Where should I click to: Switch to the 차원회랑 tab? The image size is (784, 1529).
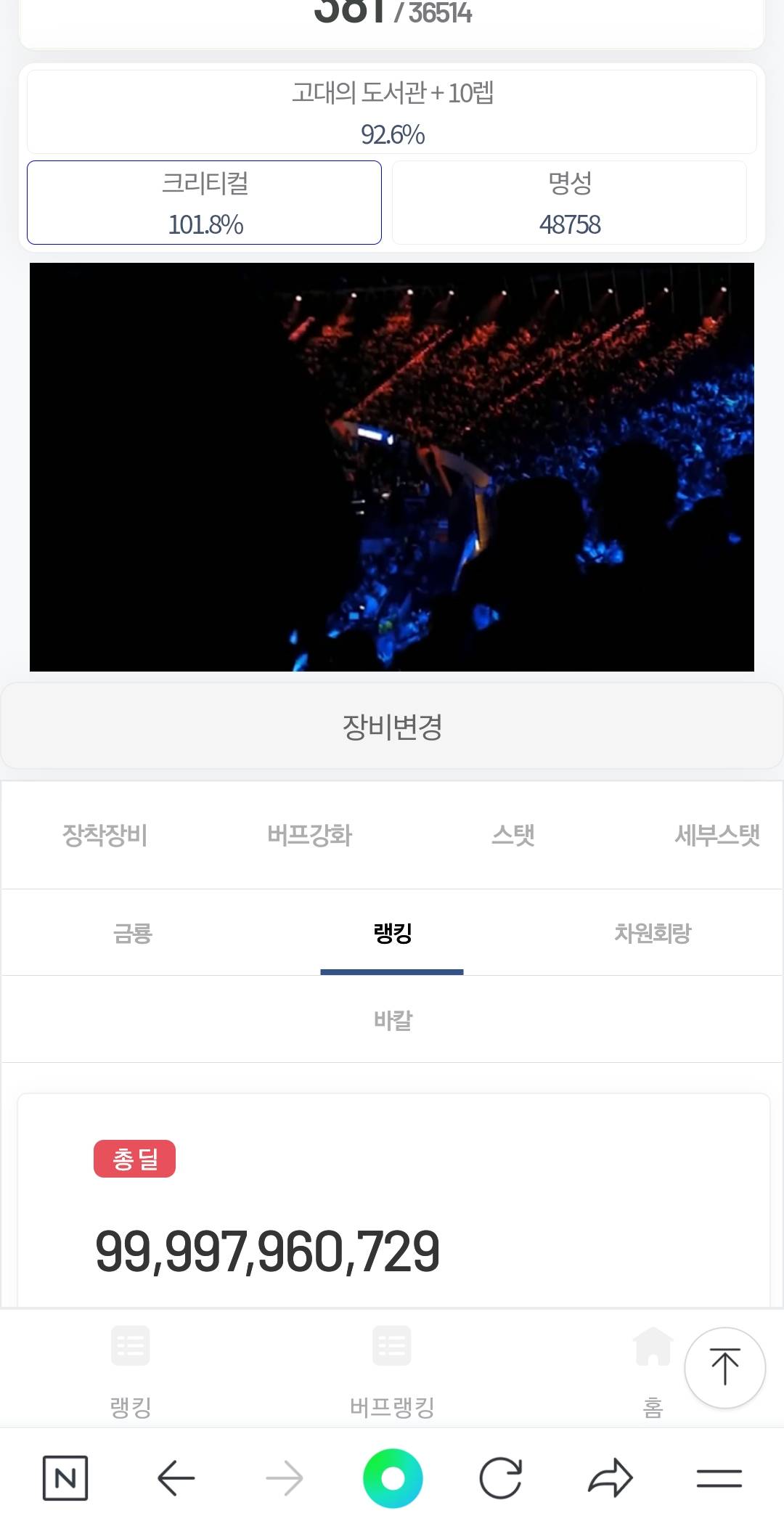(x=653, y=933)
